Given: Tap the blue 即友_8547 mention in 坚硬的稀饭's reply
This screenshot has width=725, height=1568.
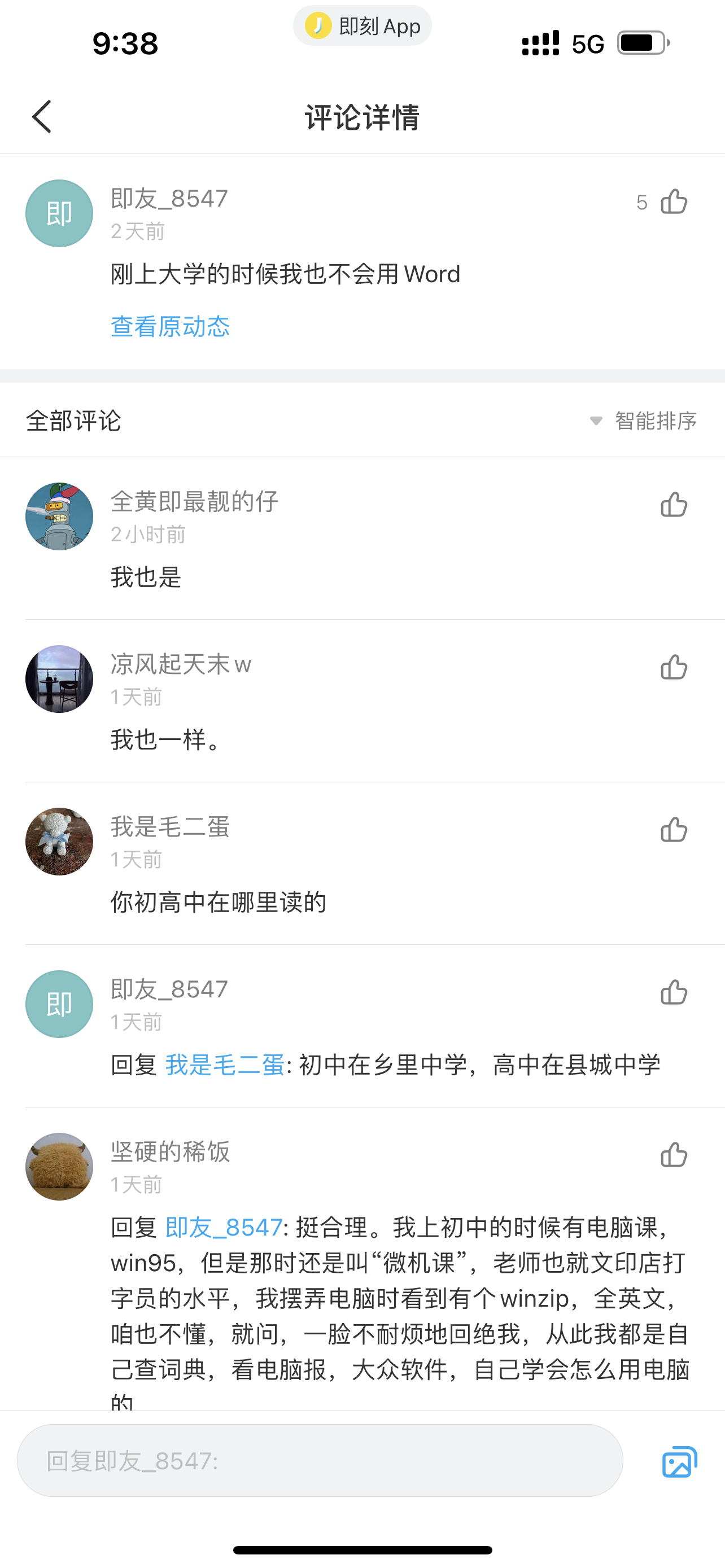Looking at the screenshot, I should click(x=224, y=1227).
